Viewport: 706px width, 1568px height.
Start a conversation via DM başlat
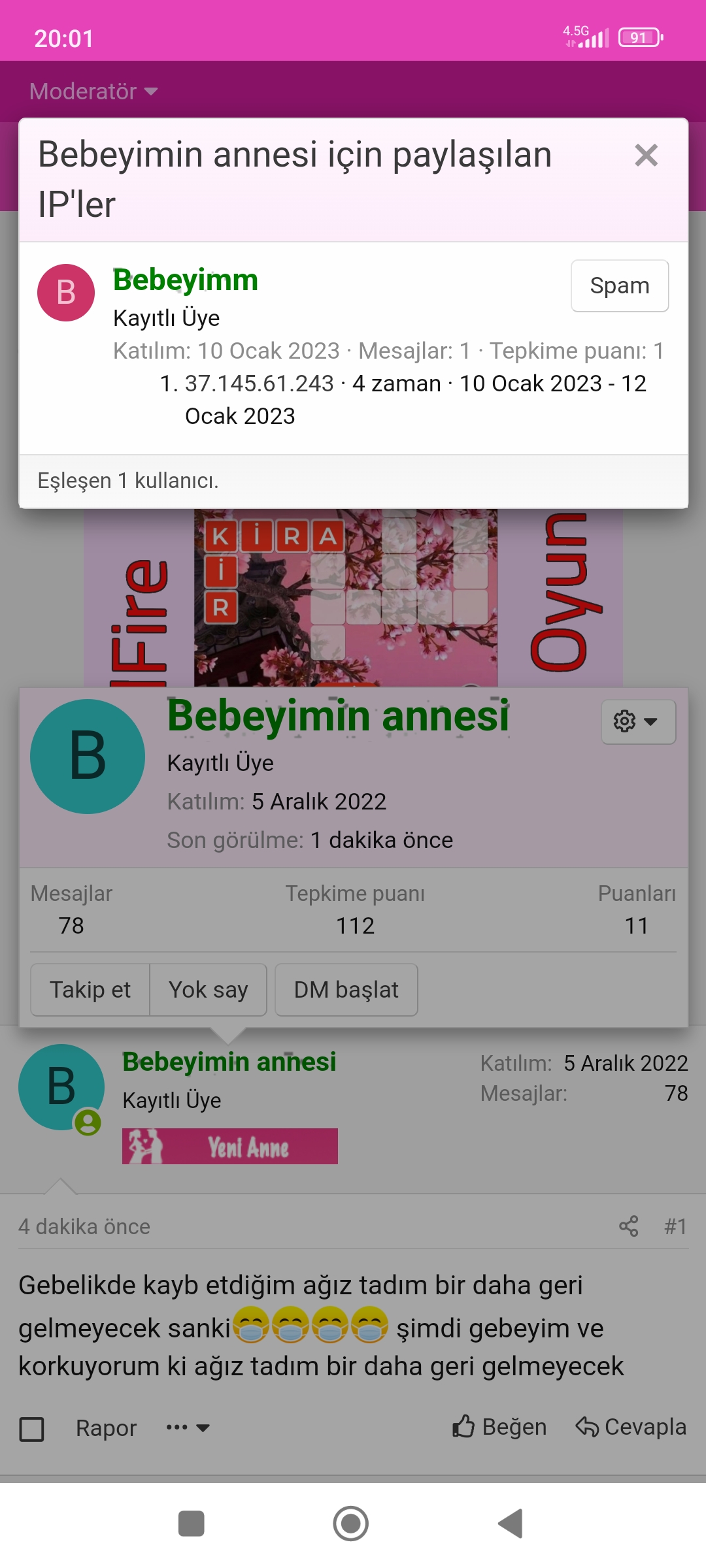(x=346, y=990)
